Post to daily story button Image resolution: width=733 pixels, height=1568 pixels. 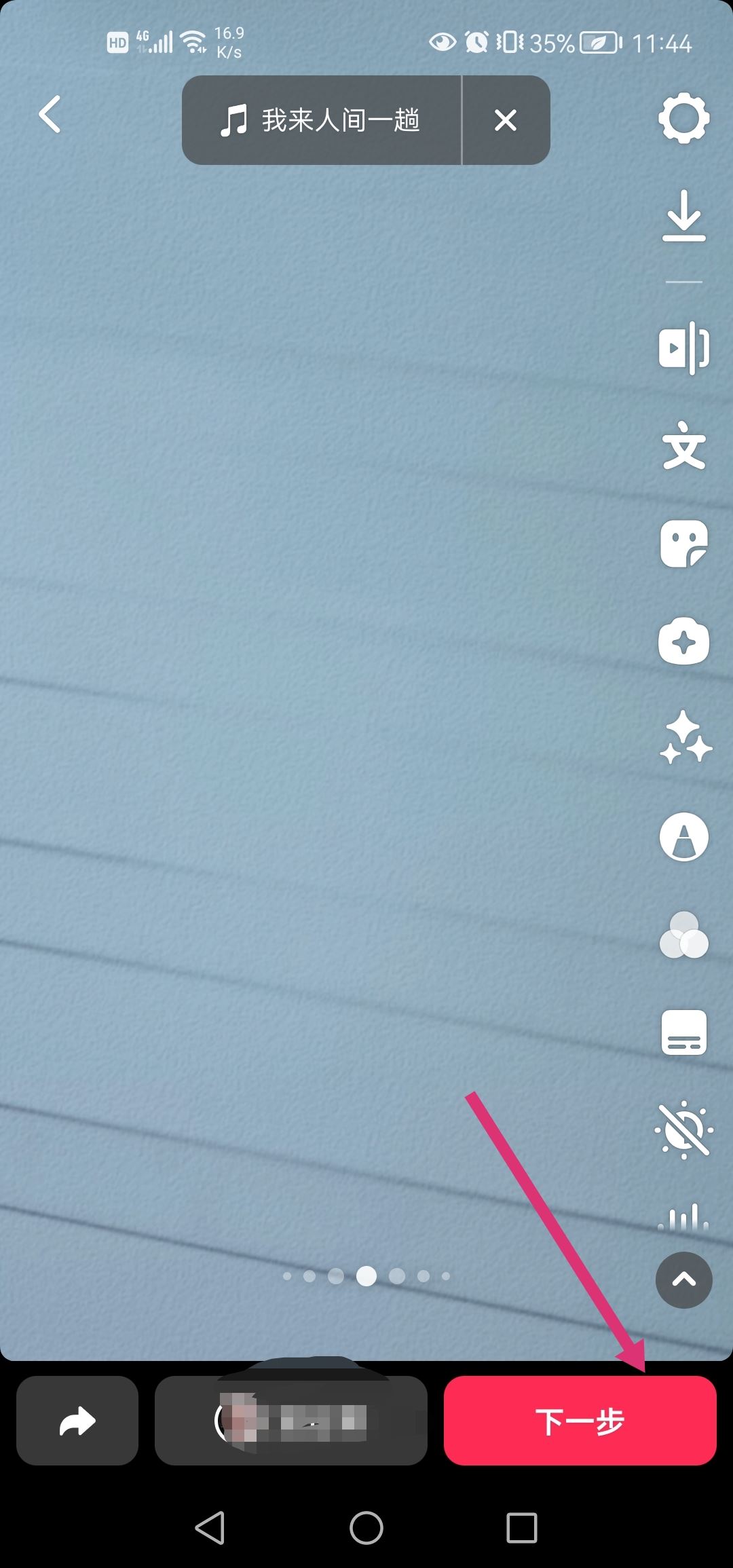290,1420
